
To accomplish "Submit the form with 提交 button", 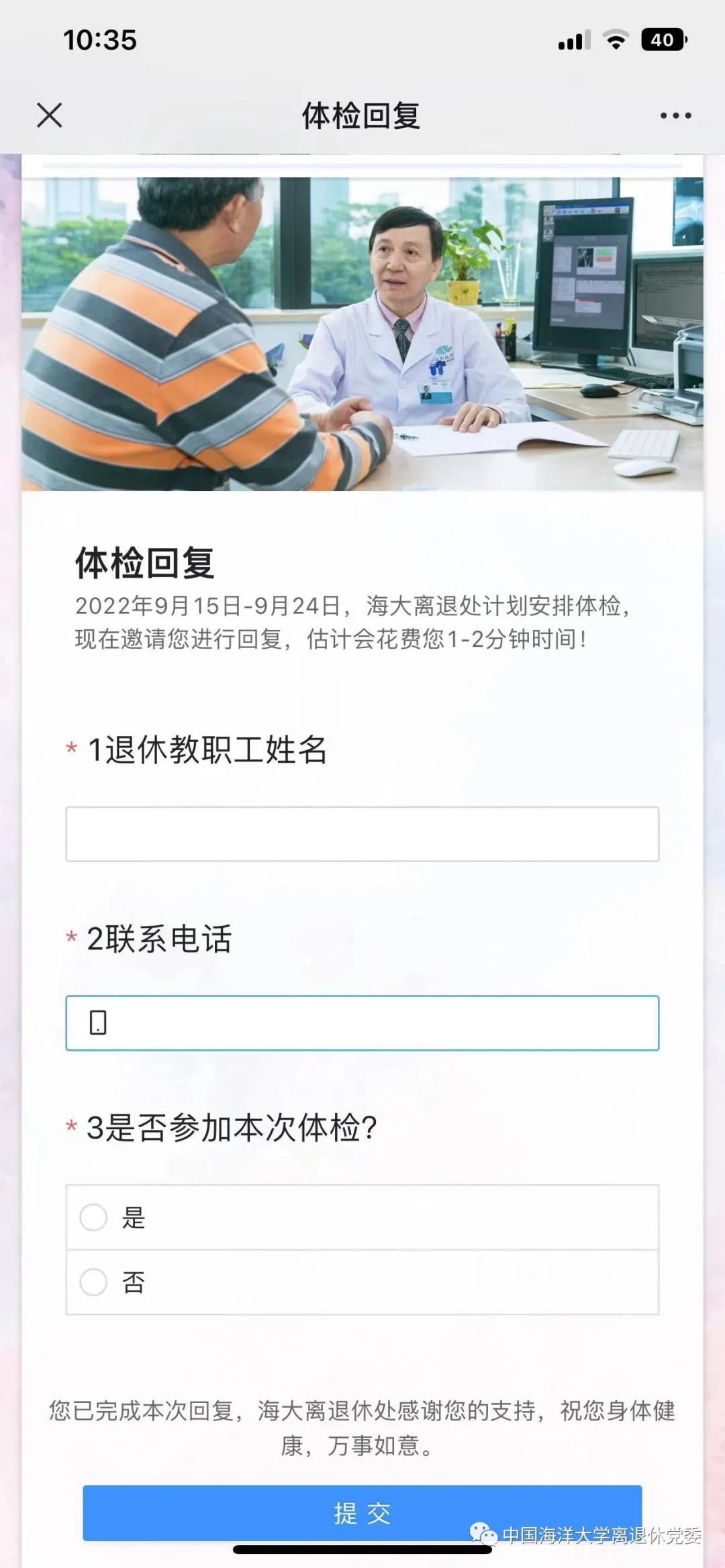I will click(362, 1513).
